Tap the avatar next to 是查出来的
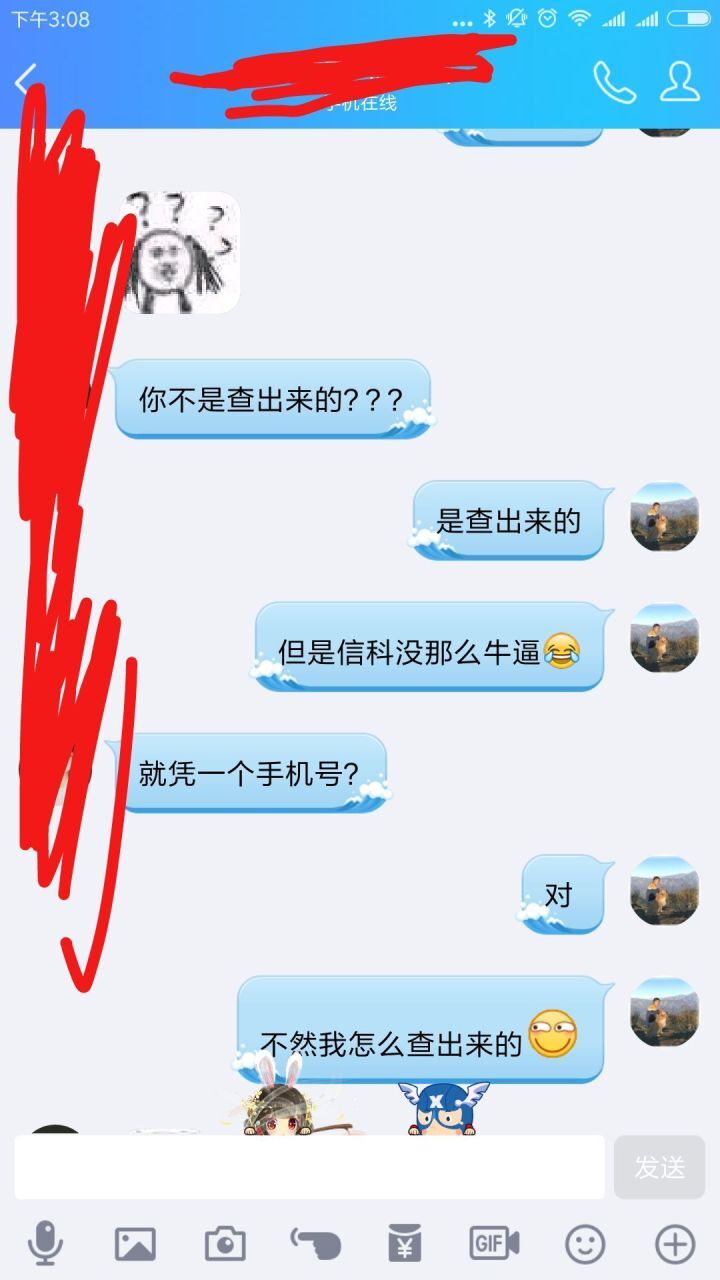The height and width of the screenshot is (1280, 720). point(664,517)
